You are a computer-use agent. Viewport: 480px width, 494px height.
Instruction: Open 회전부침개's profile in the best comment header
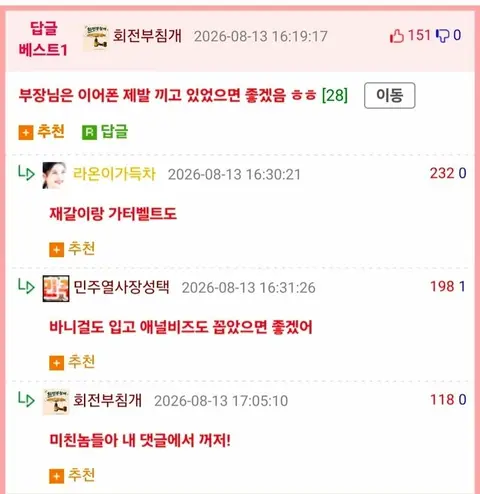147,36
